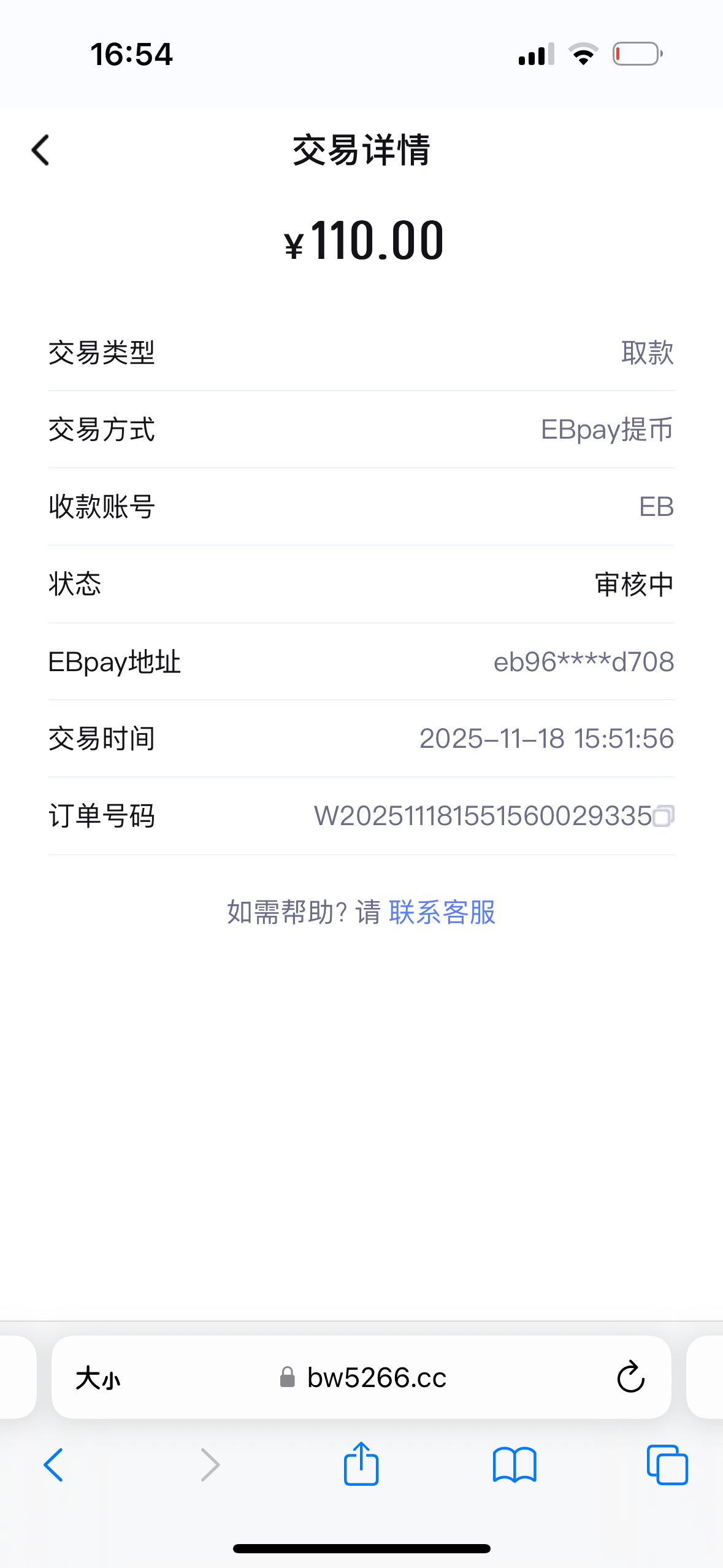This screenshot has height=1568, width=723.
Task: Navigate back in Safari toolbar
Action: pos(54,1465)
